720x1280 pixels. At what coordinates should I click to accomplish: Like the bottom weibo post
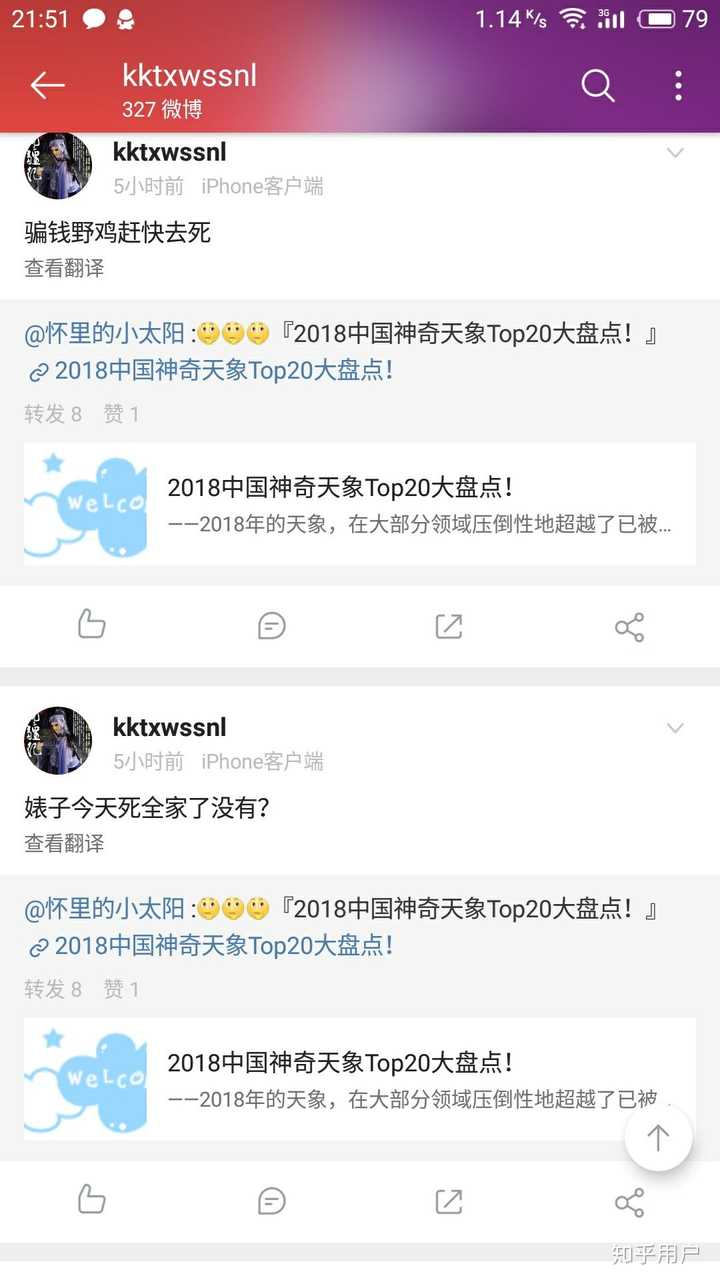(x=91, y=1201)
